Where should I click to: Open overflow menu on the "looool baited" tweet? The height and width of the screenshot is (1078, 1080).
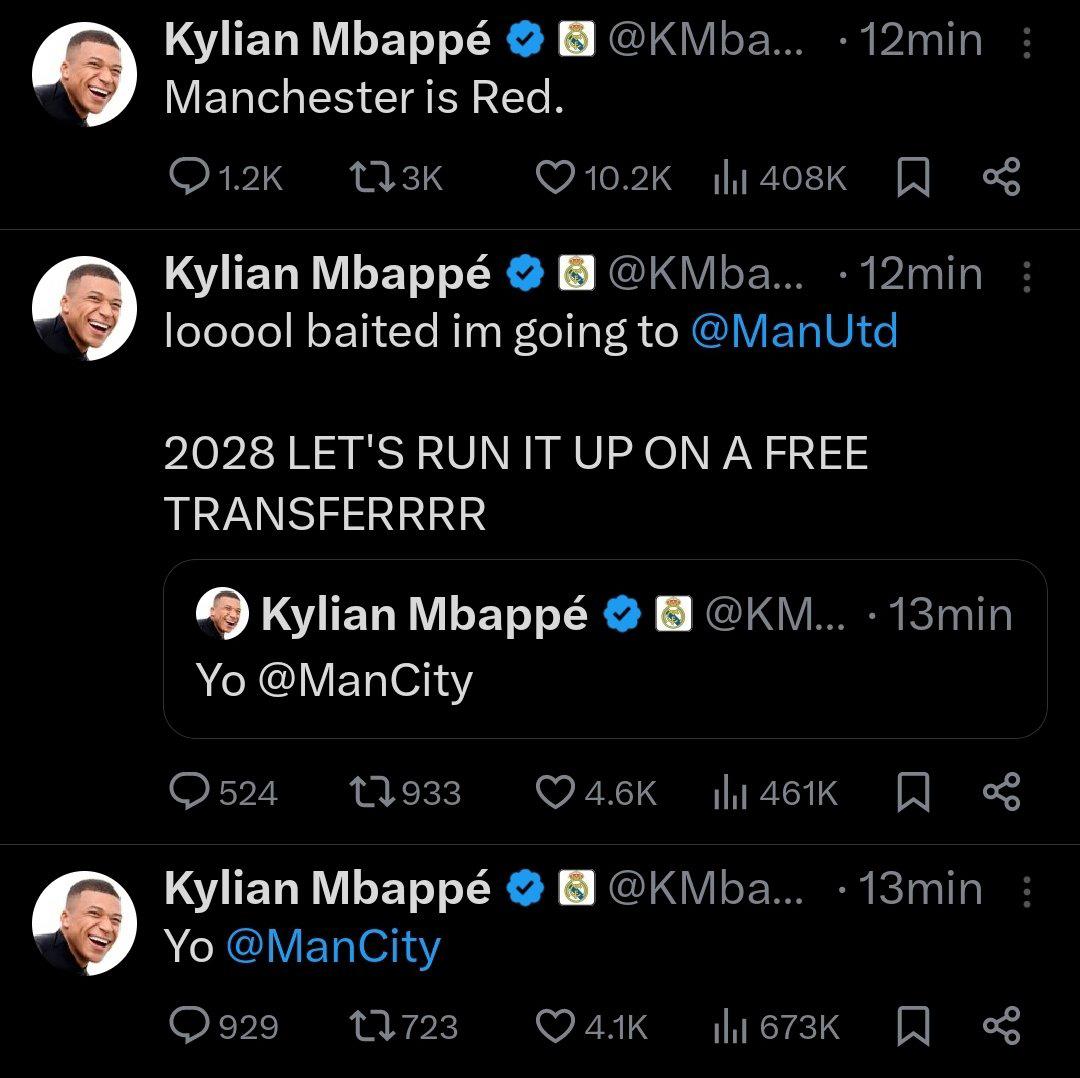(1026, 275)
